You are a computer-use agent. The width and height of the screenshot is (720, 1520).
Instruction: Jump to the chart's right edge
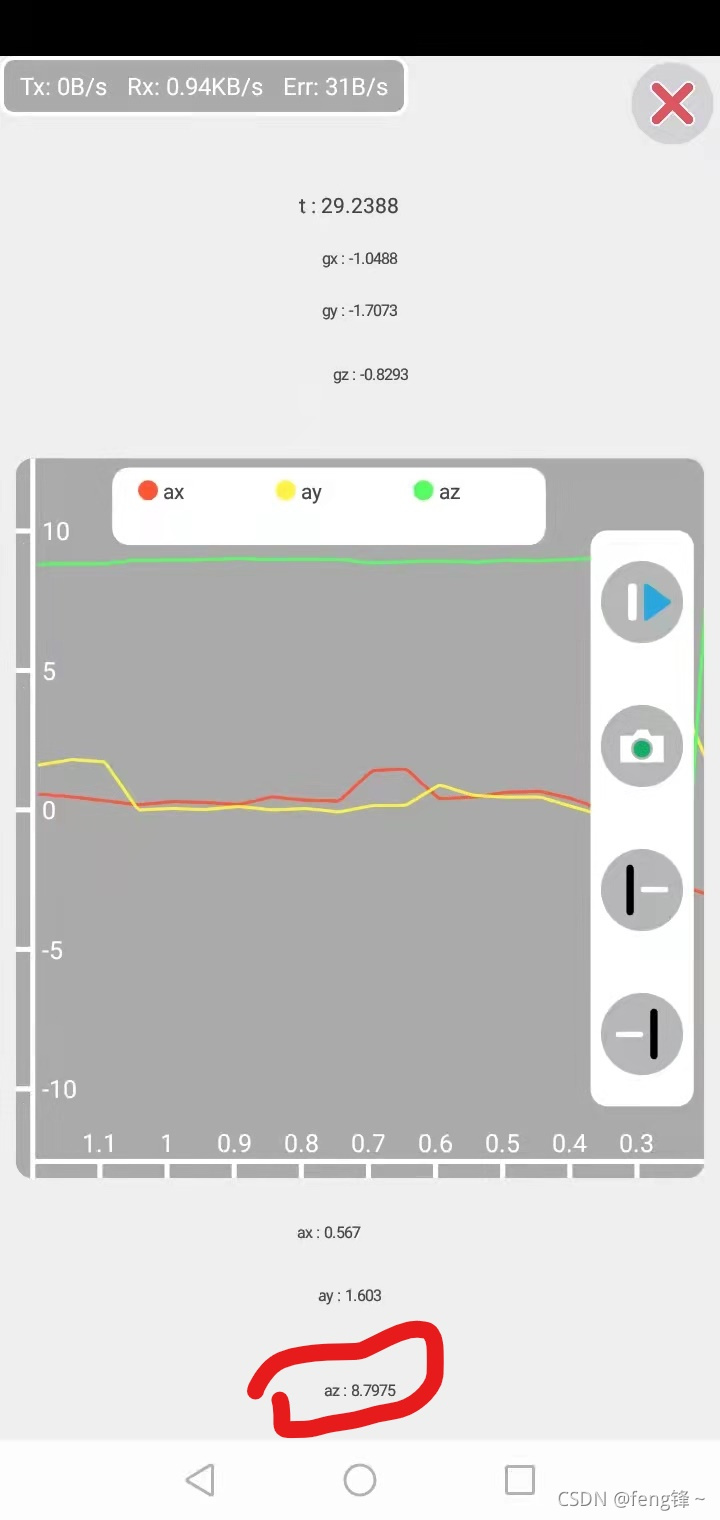click(x=642, y=1034)
